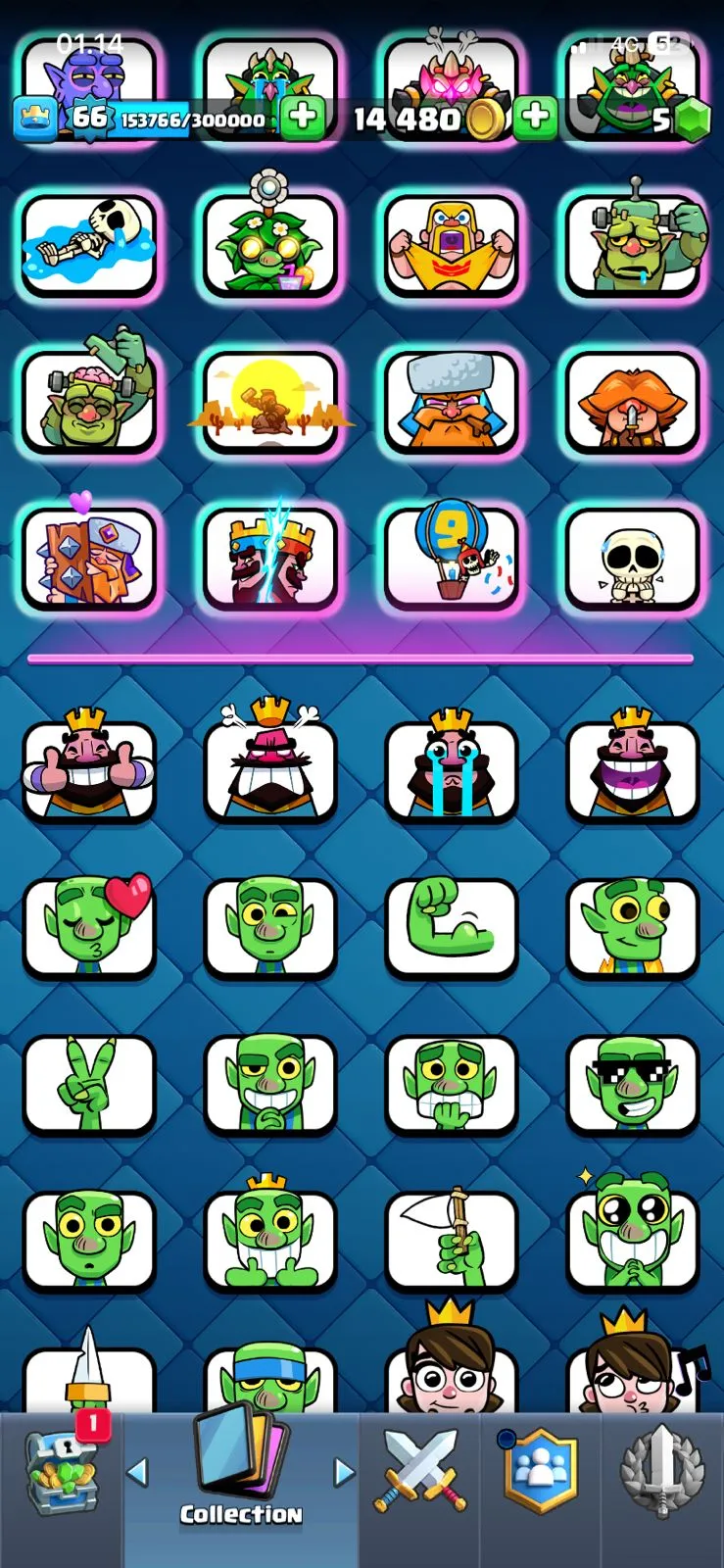The height and width of the screenshot is (1568, 724).
Task: Pick the Goblin white flag emote
Action: (x=452, y=1241)
